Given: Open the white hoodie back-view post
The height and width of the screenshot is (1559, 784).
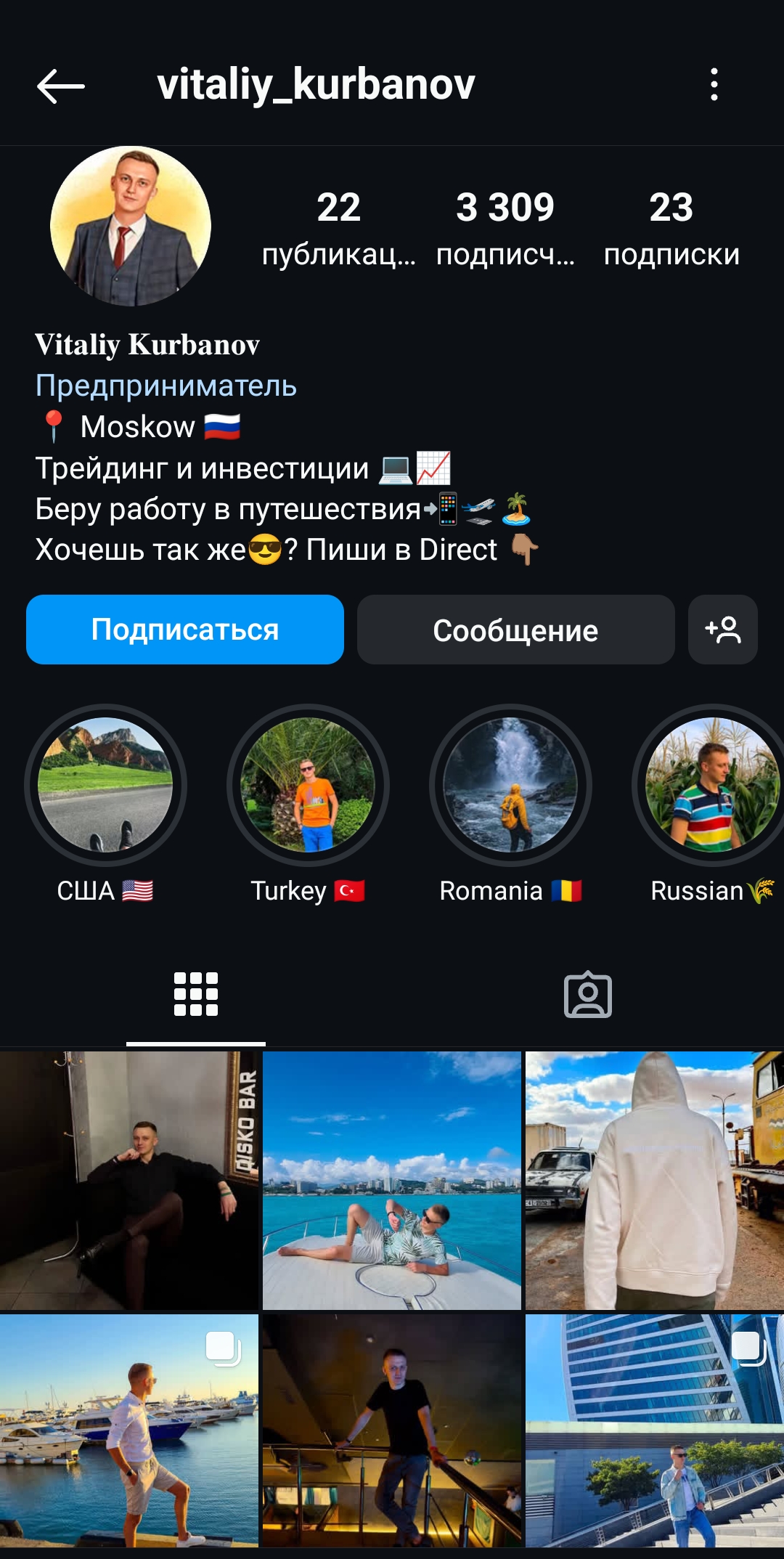Looking at the screenshot, I should coord(655,1180).
